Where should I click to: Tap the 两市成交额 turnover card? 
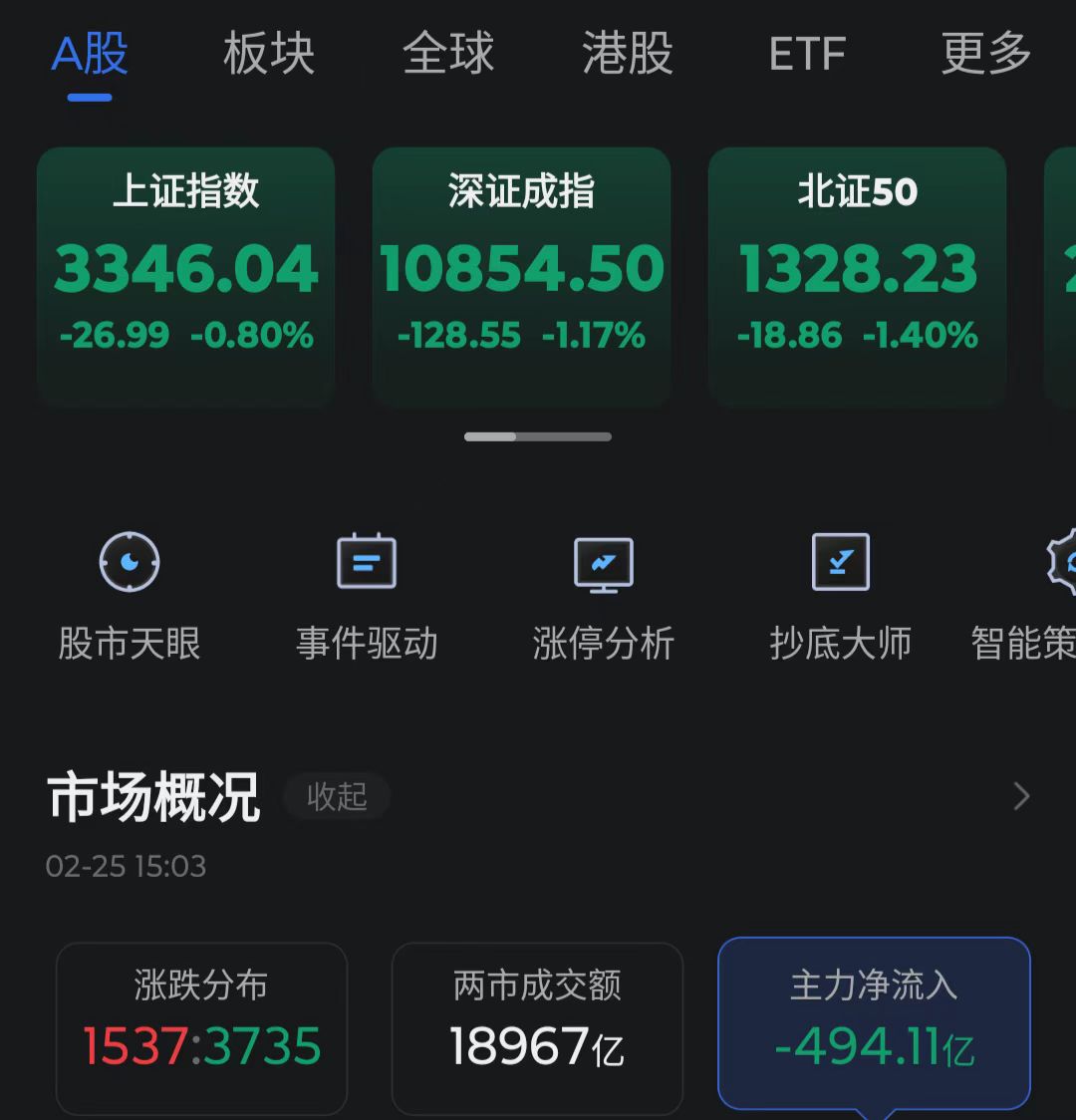coord(537,1026)
